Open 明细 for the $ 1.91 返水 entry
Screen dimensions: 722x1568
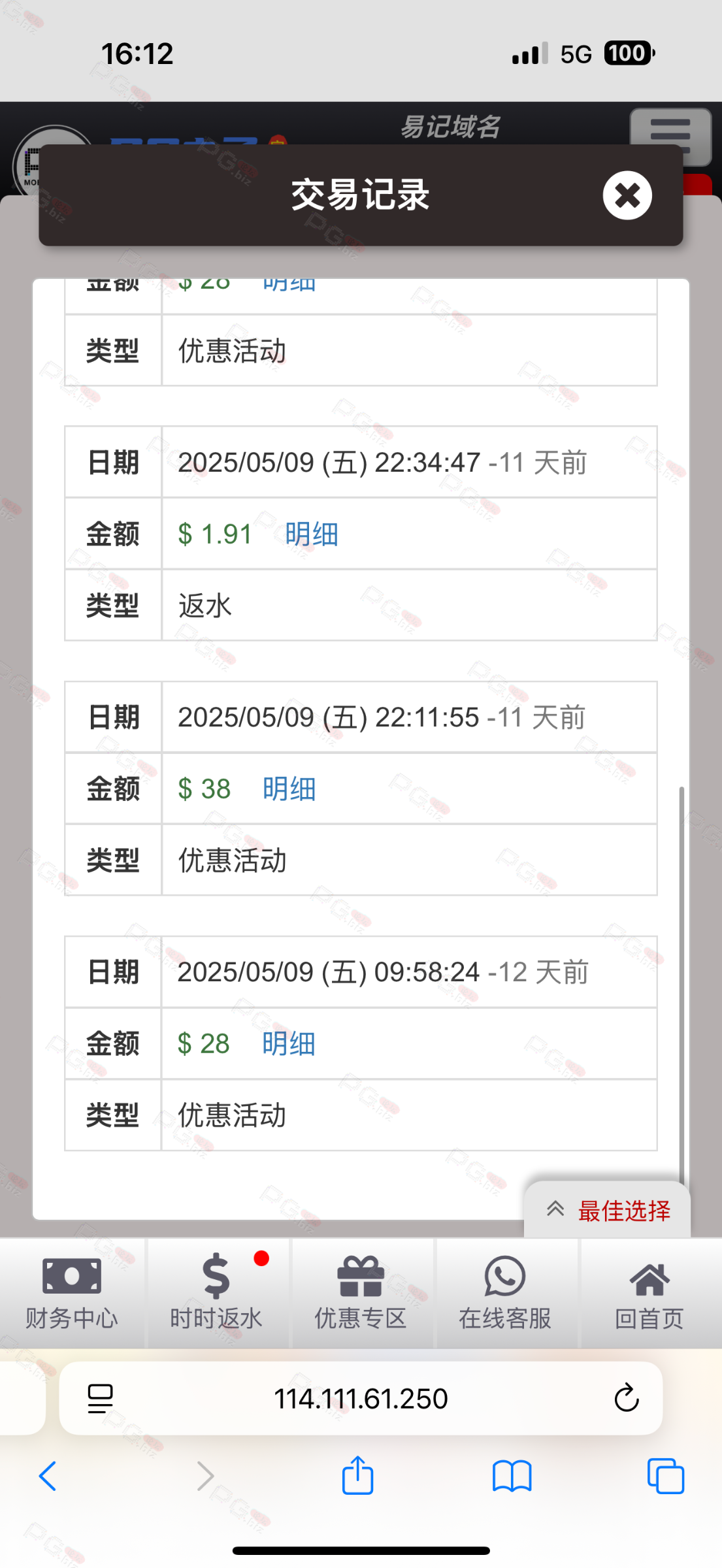pyautogui.click(x=312, y=534)
